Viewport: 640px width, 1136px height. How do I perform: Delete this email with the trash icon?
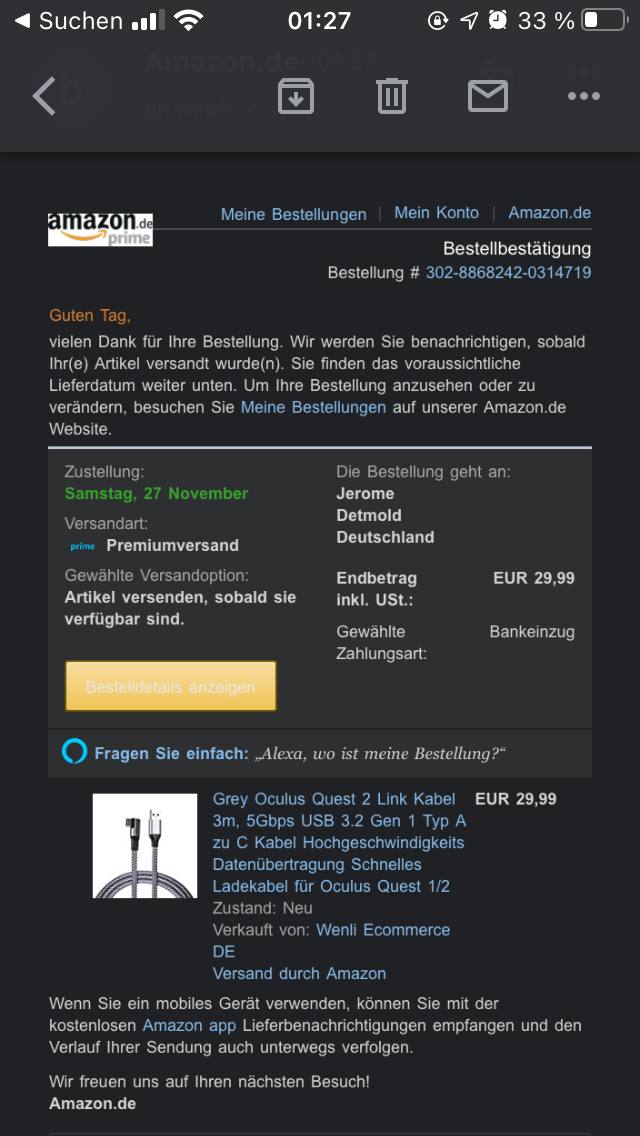coord(391,96)
